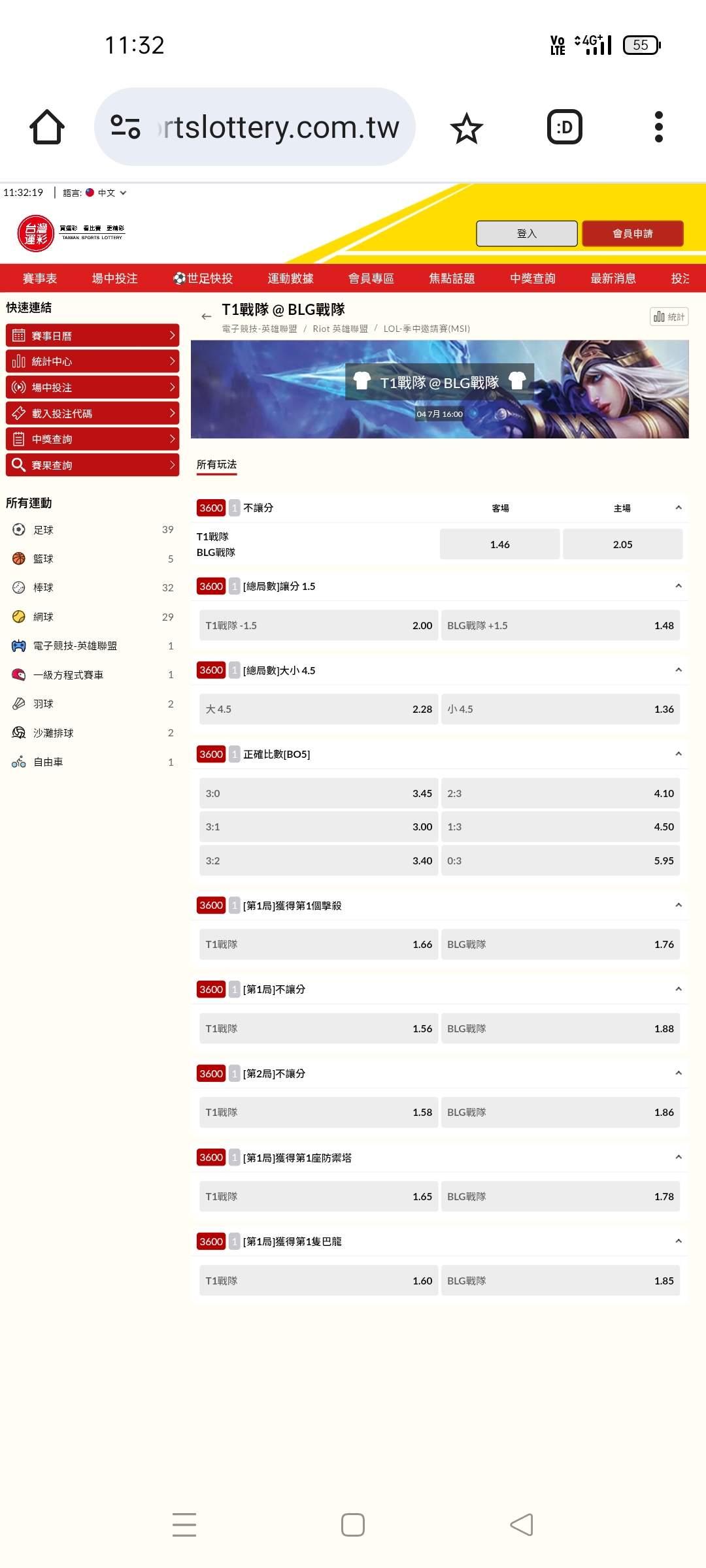Pick the 1.46 away odds in 不讓分
Image resolution: width=706 pixels, height=1568 pixels.
[x=500, y=544]
